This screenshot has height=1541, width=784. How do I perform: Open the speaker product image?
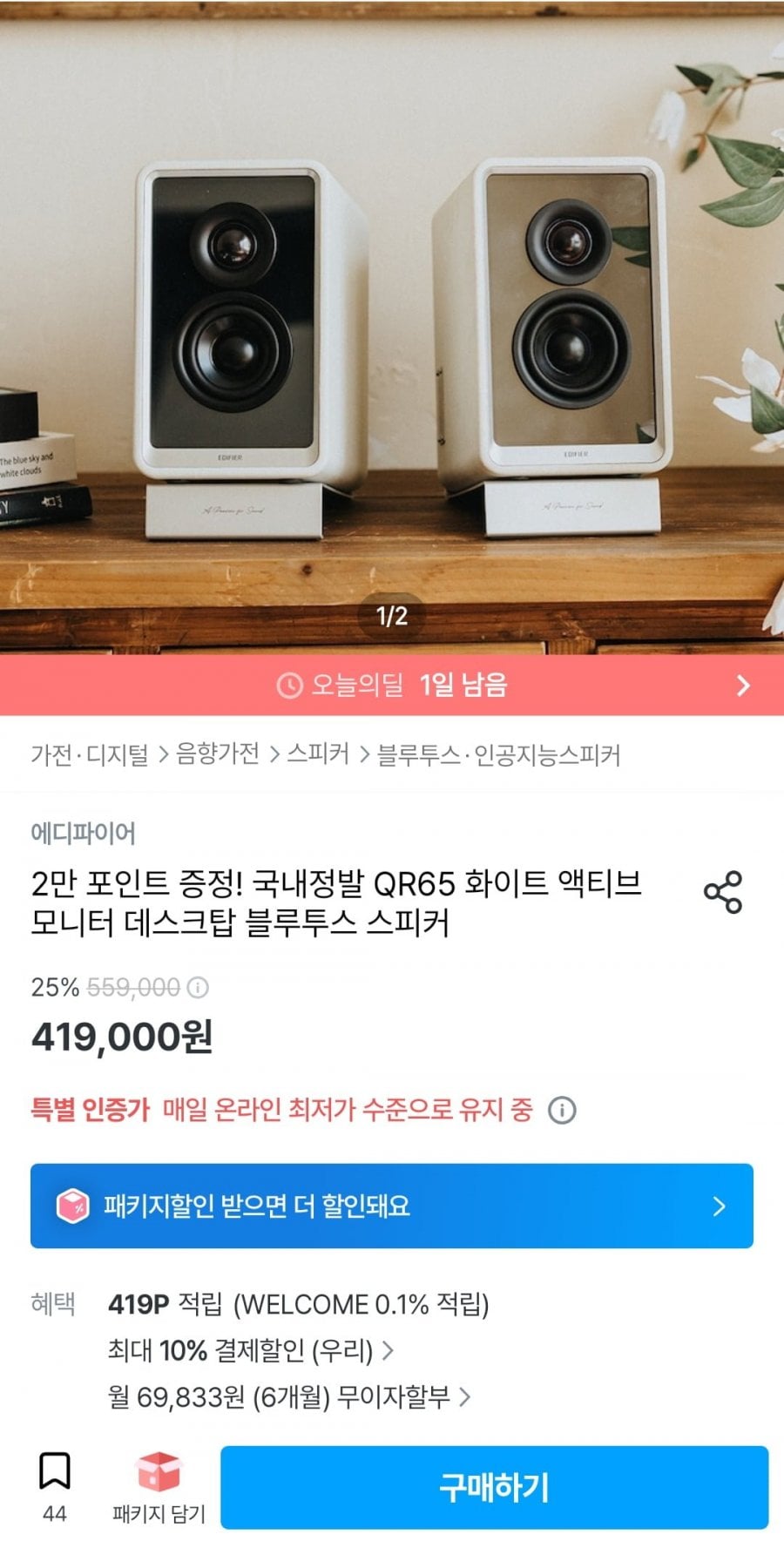click(x=392, y=331)
